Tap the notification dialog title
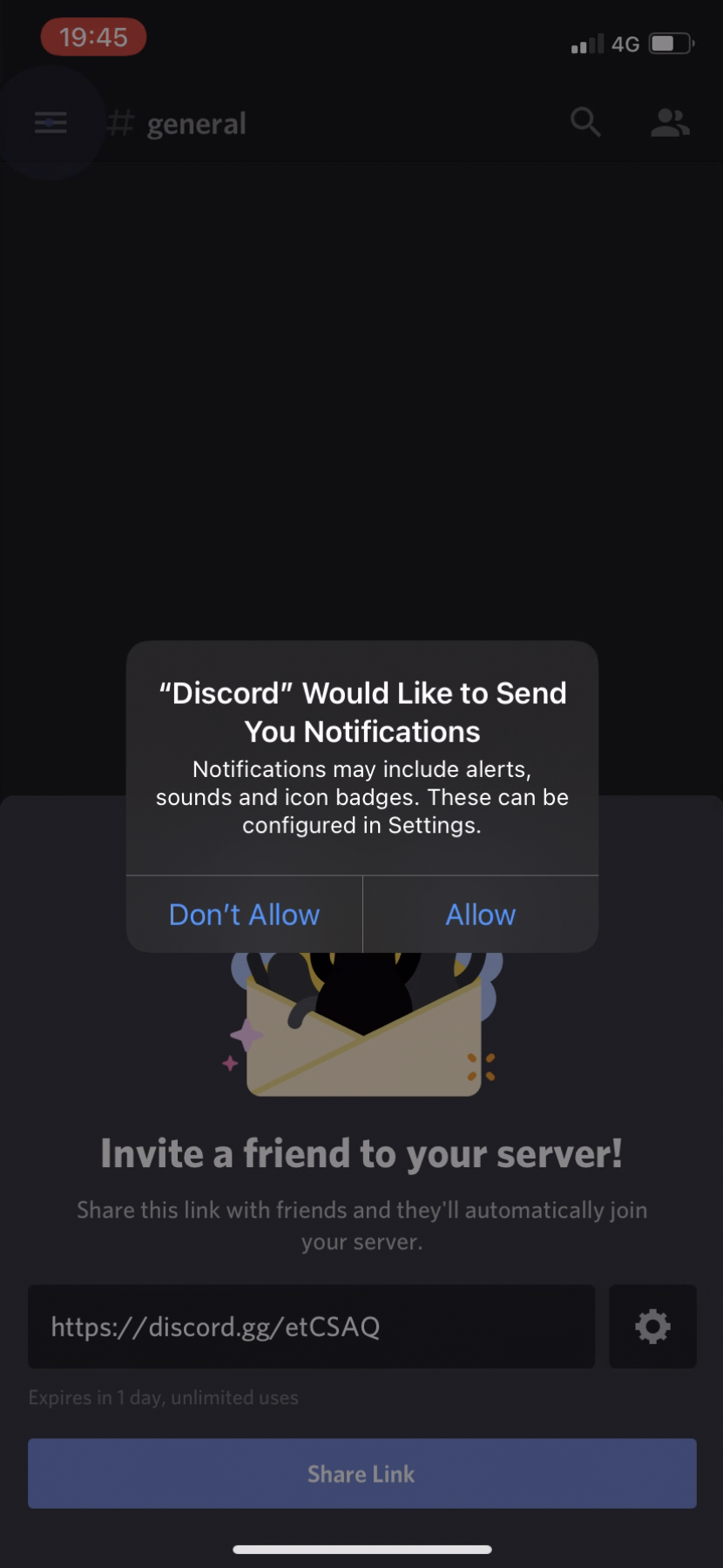The width and height of the screenshot is (723, 1568). click(361, 712)
